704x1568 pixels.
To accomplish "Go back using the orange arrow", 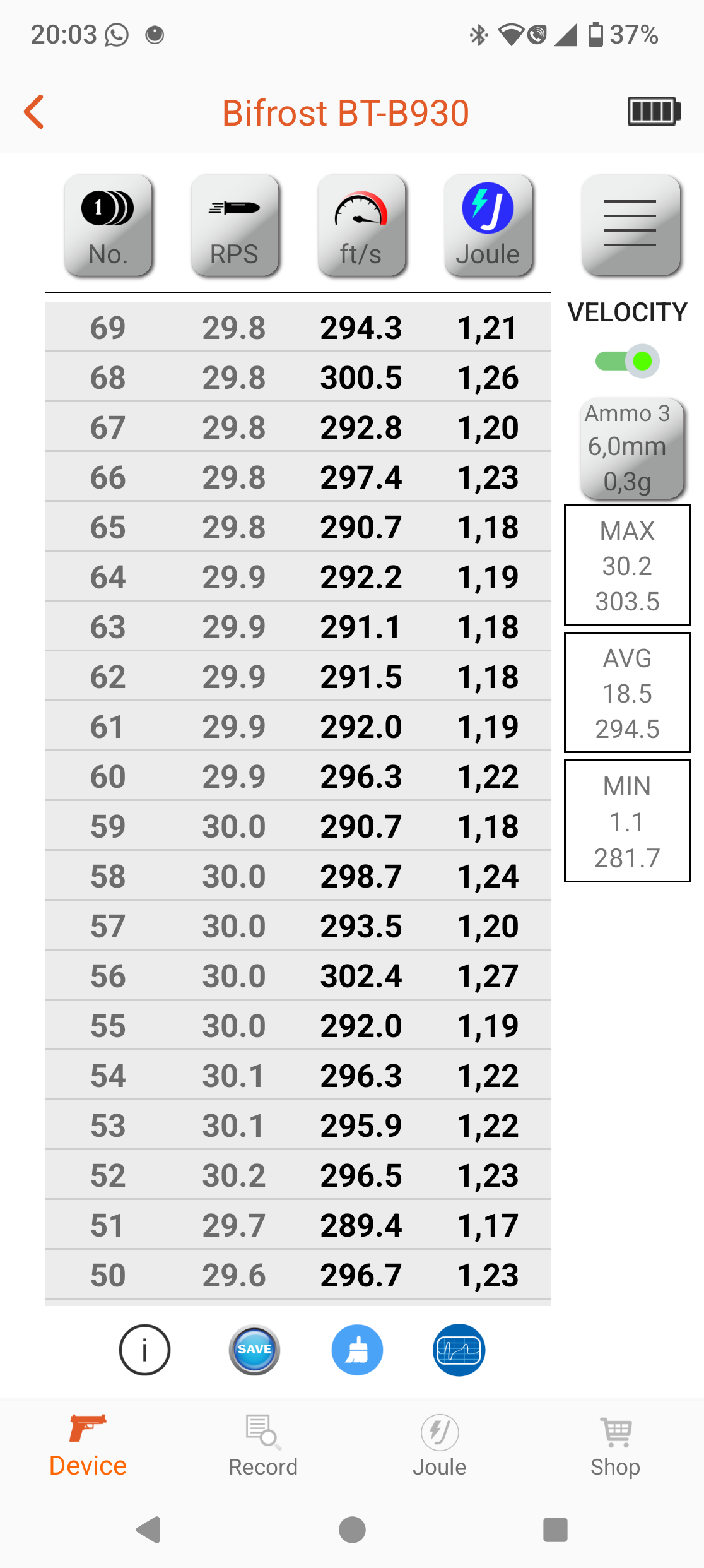I will coord(34,112).
